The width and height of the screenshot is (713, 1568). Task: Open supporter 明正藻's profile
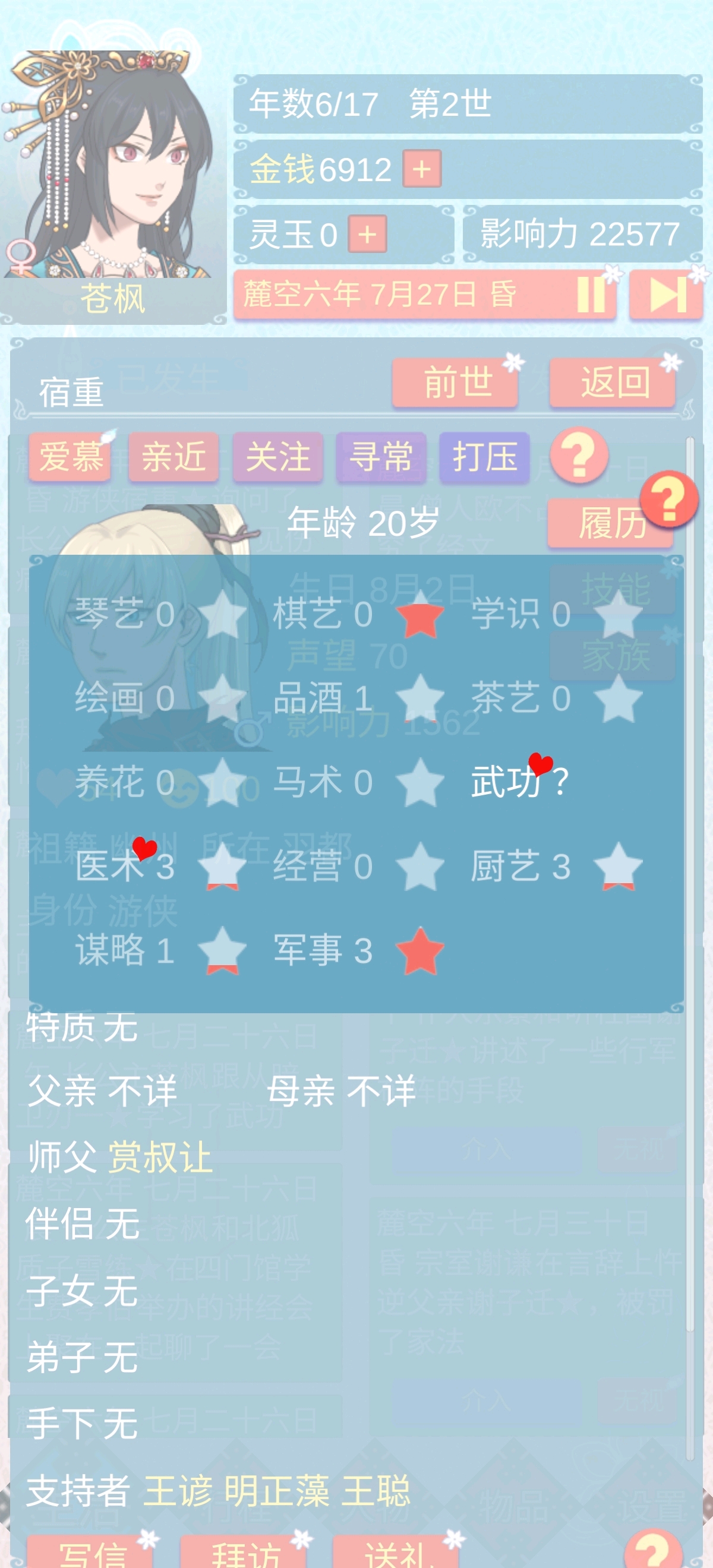277,1491
